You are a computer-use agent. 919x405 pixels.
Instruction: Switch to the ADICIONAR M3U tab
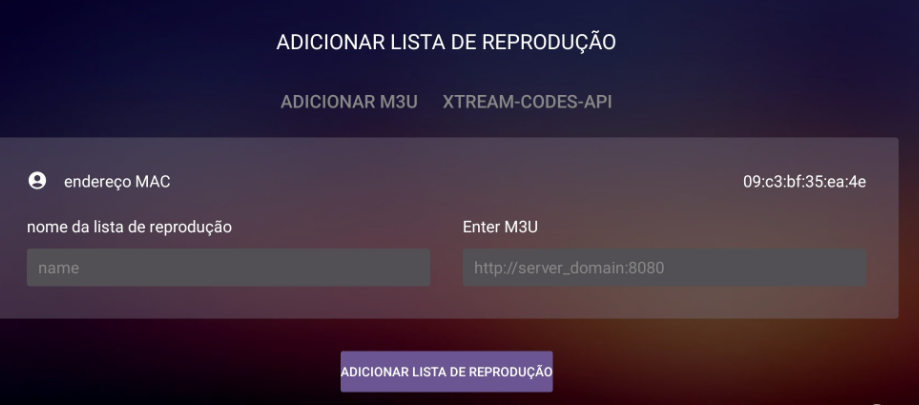(x=348, y=102)
